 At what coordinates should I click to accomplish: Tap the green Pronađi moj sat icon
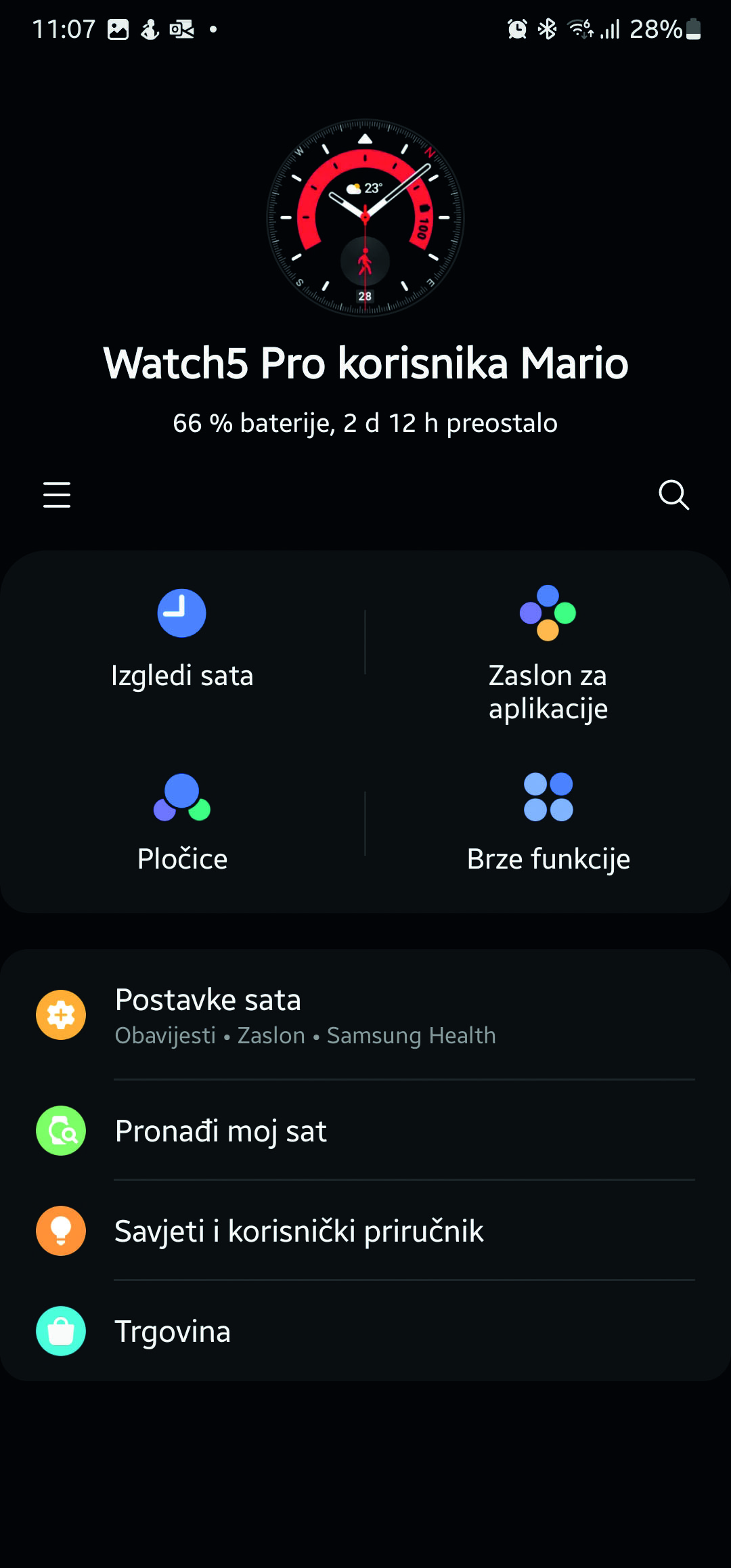[60, 1131]
